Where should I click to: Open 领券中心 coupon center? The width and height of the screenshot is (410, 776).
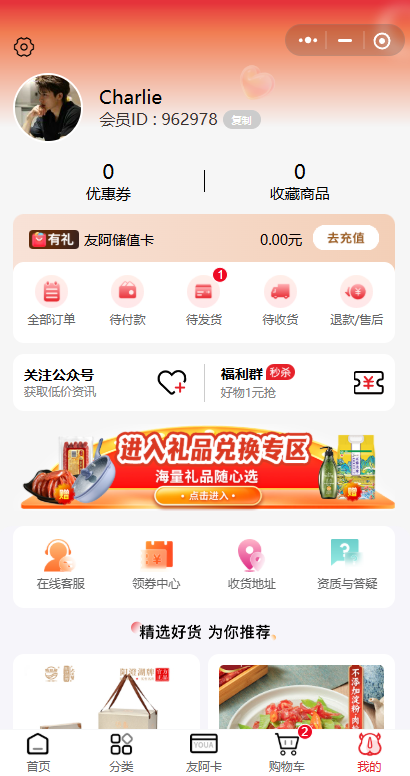click(x=156, y=565)
